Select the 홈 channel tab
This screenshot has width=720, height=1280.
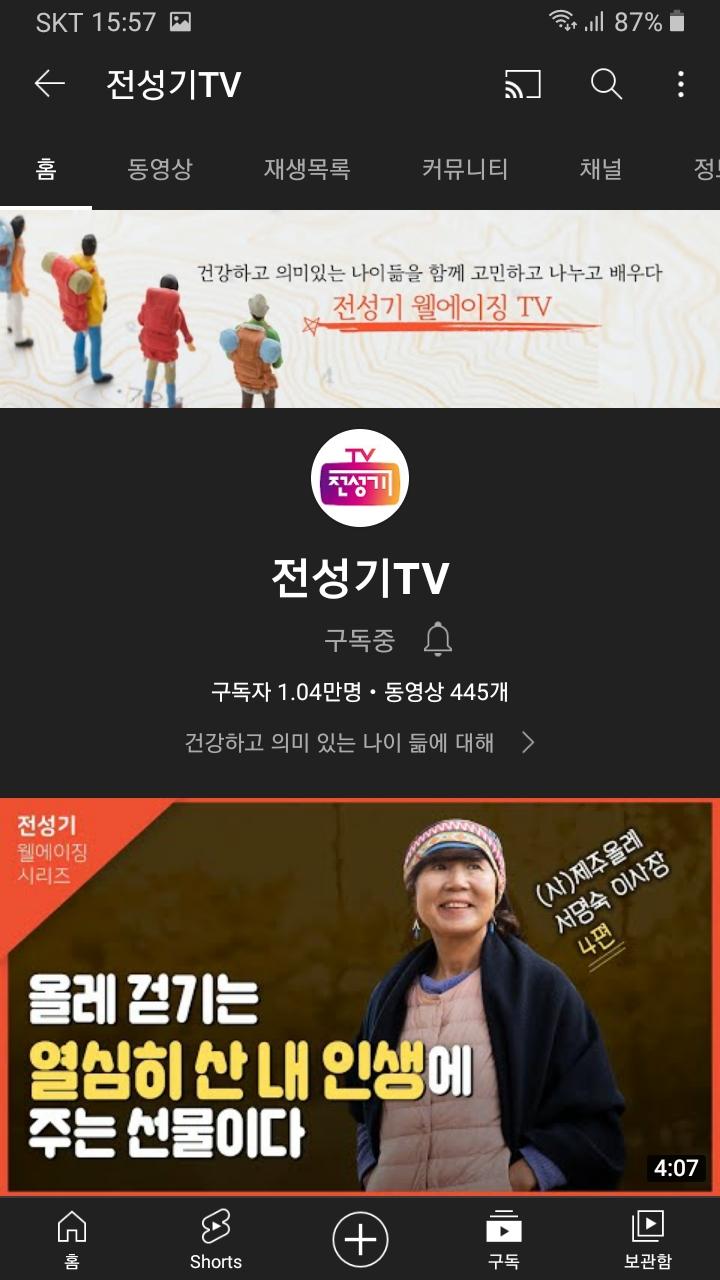pos(46,169)
